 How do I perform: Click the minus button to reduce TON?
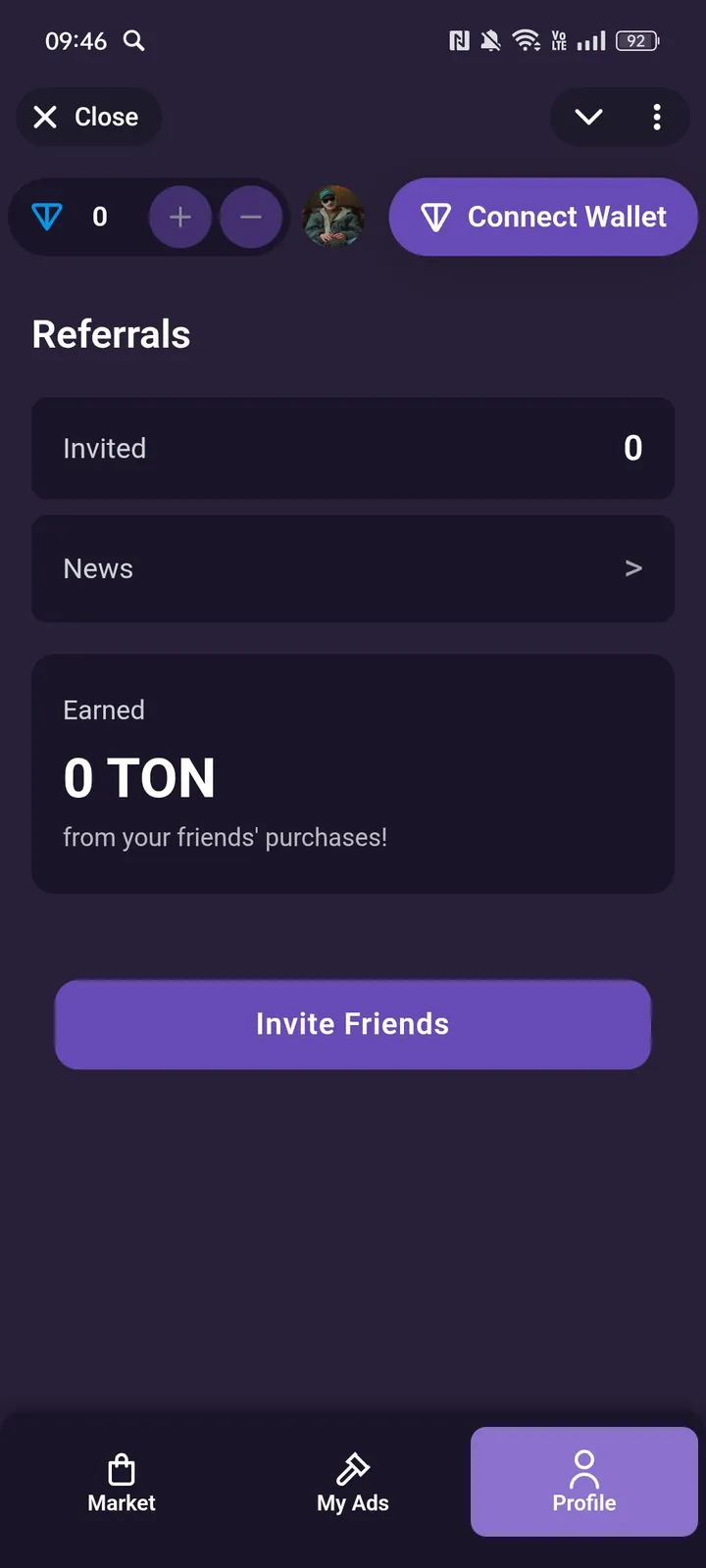point(251,217)
